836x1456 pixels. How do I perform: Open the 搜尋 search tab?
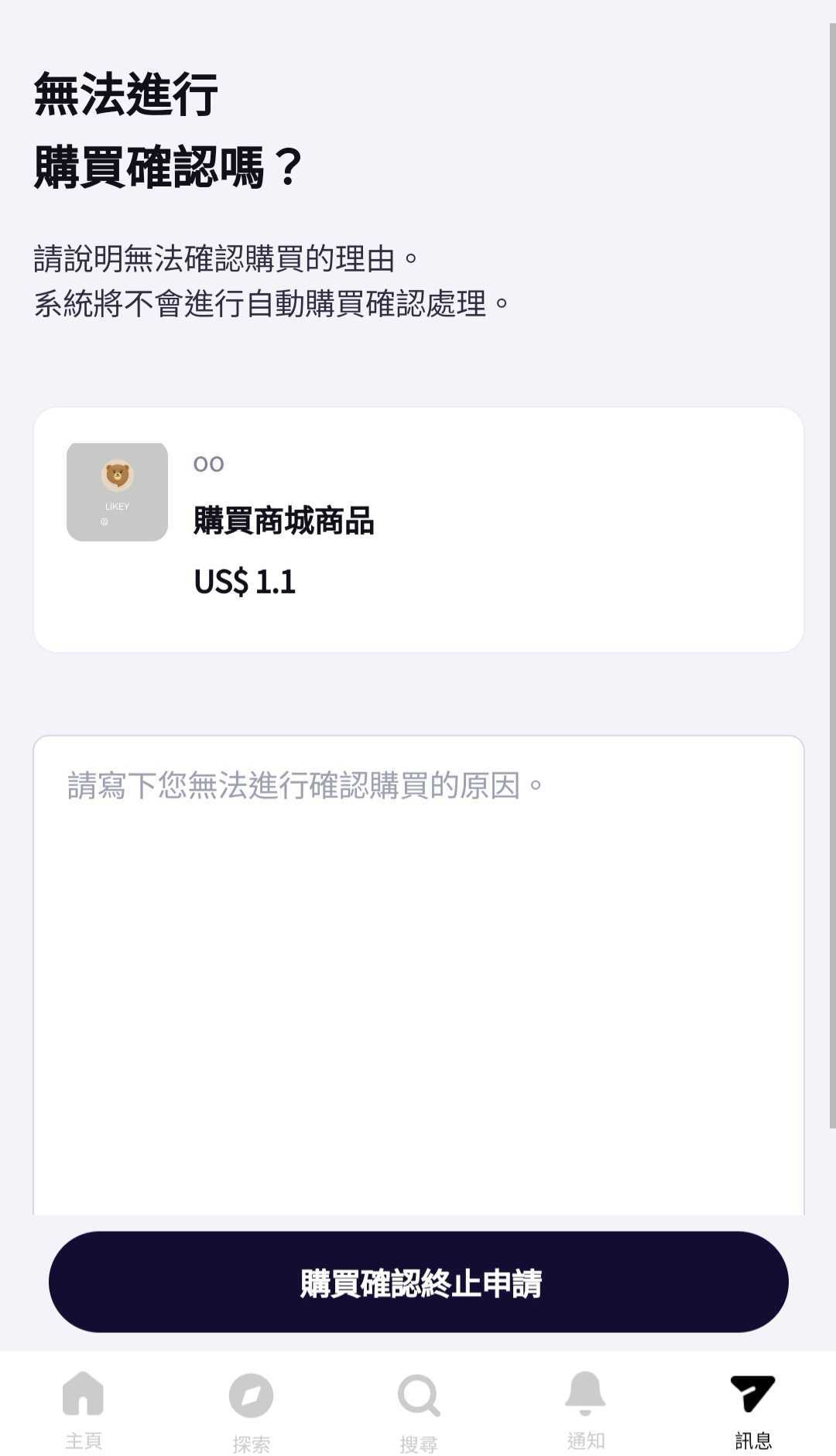(418, 1410)
